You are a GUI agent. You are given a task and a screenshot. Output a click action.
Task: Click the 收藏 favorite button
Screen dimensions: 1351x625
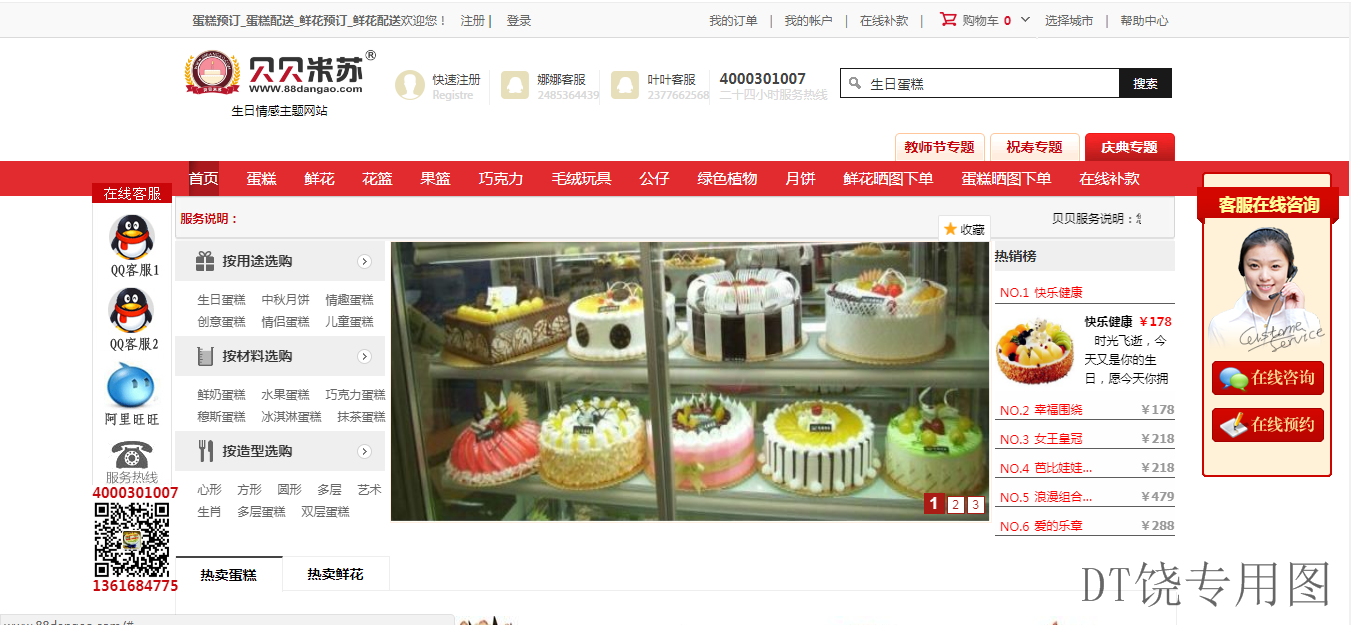(x=964, y=229)
